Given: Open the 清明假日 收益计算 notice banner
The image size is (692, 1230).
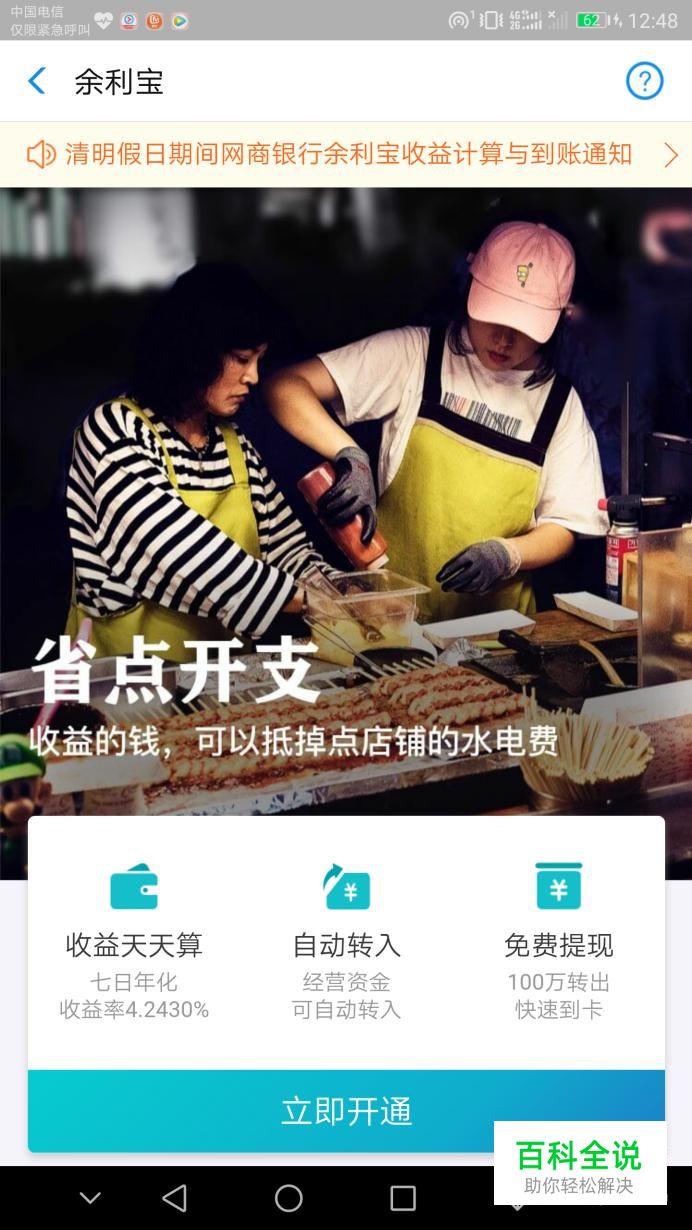Looking at the screenshot, I should tap(346, 154).
